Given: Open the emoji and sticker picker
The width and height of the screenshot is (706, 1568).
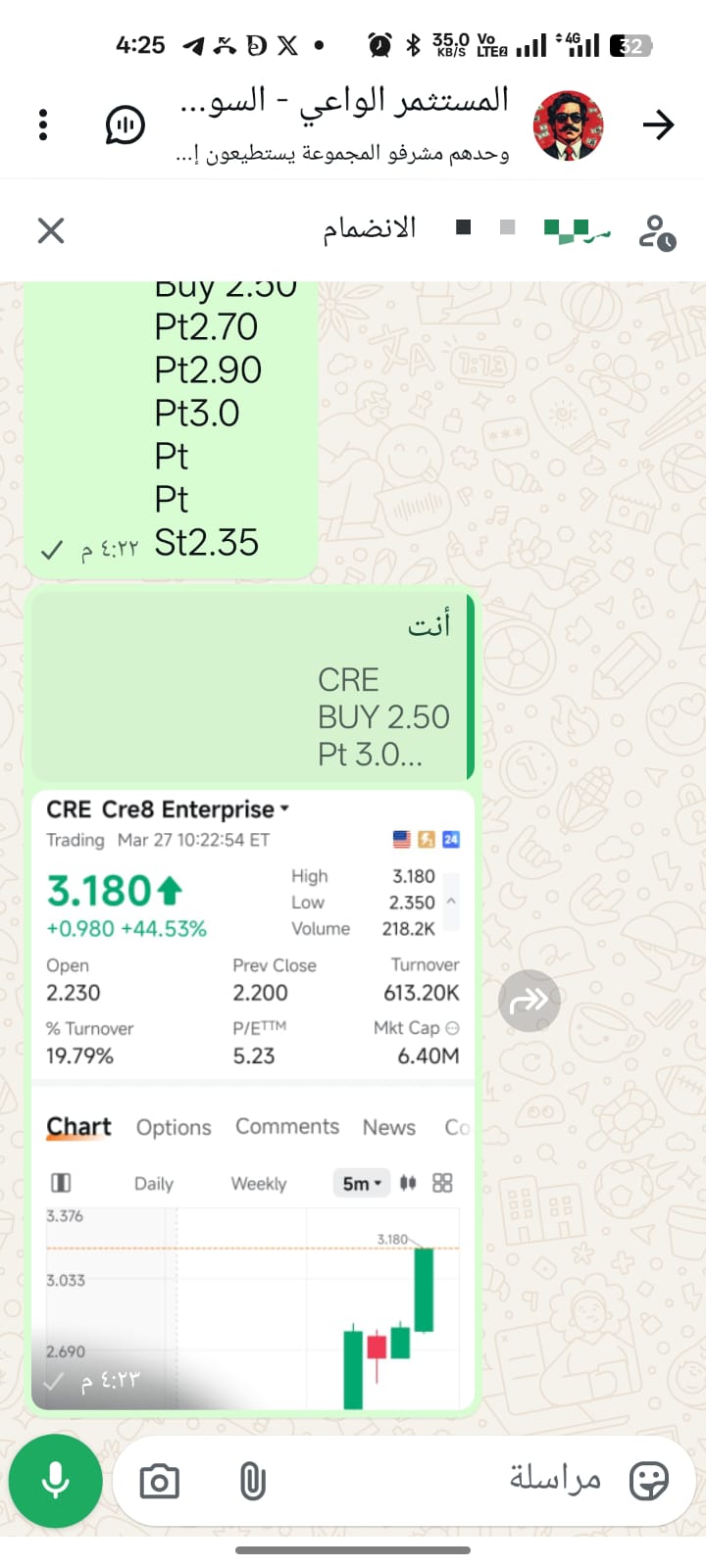Looking at the screenshot, I should [649, 1481].
